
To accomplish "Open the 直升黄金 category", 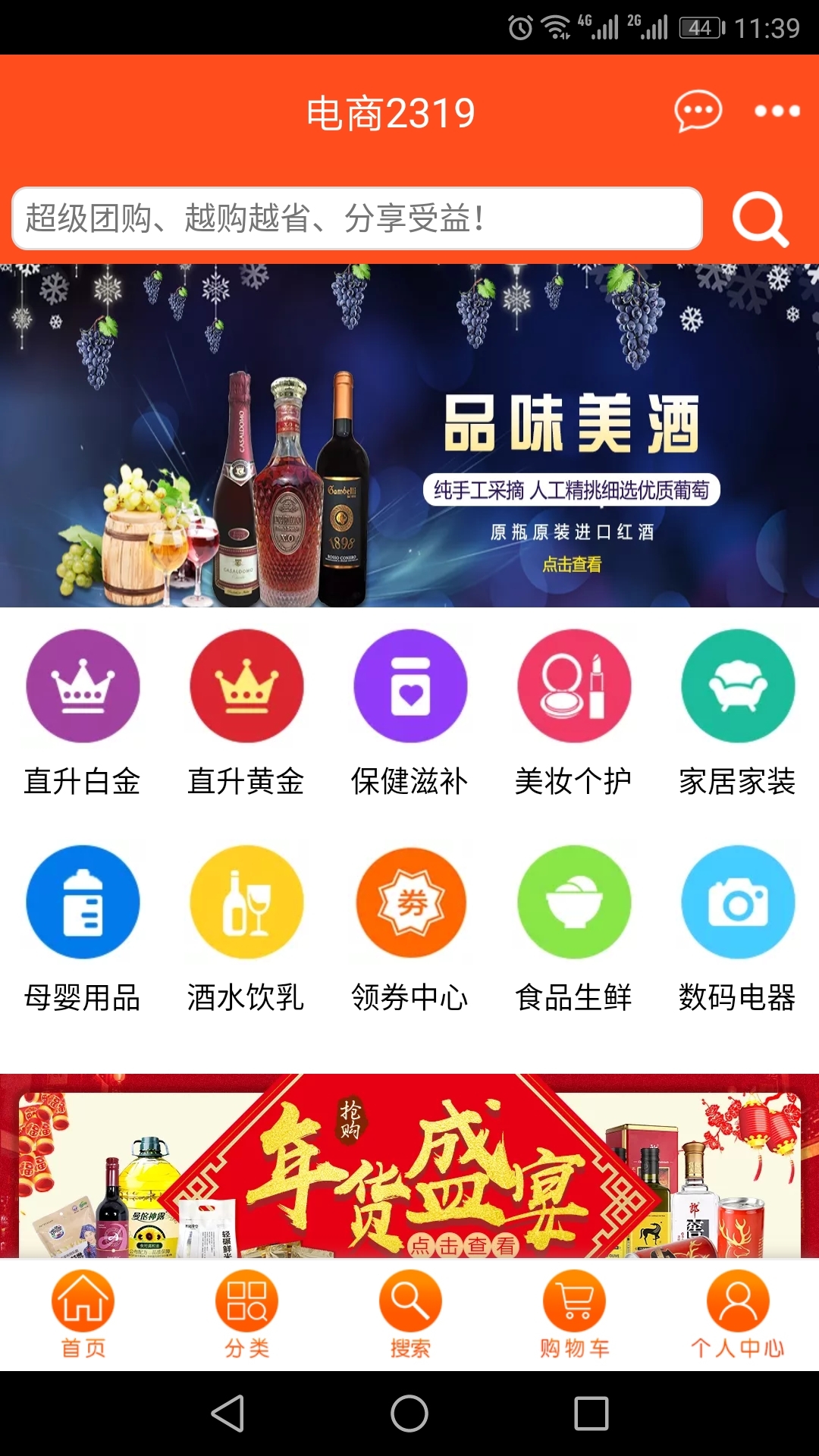I will point(246,713).
